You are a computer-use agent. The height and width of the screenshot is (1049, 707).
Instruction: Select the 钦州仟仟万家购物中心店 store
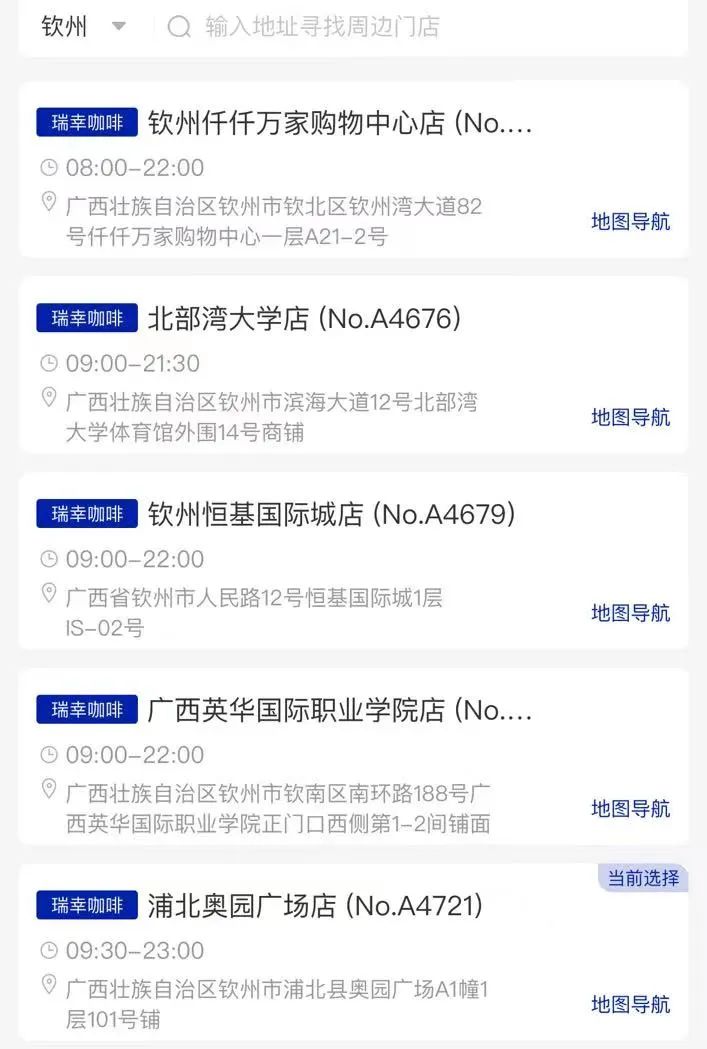[x=340, y=124]
